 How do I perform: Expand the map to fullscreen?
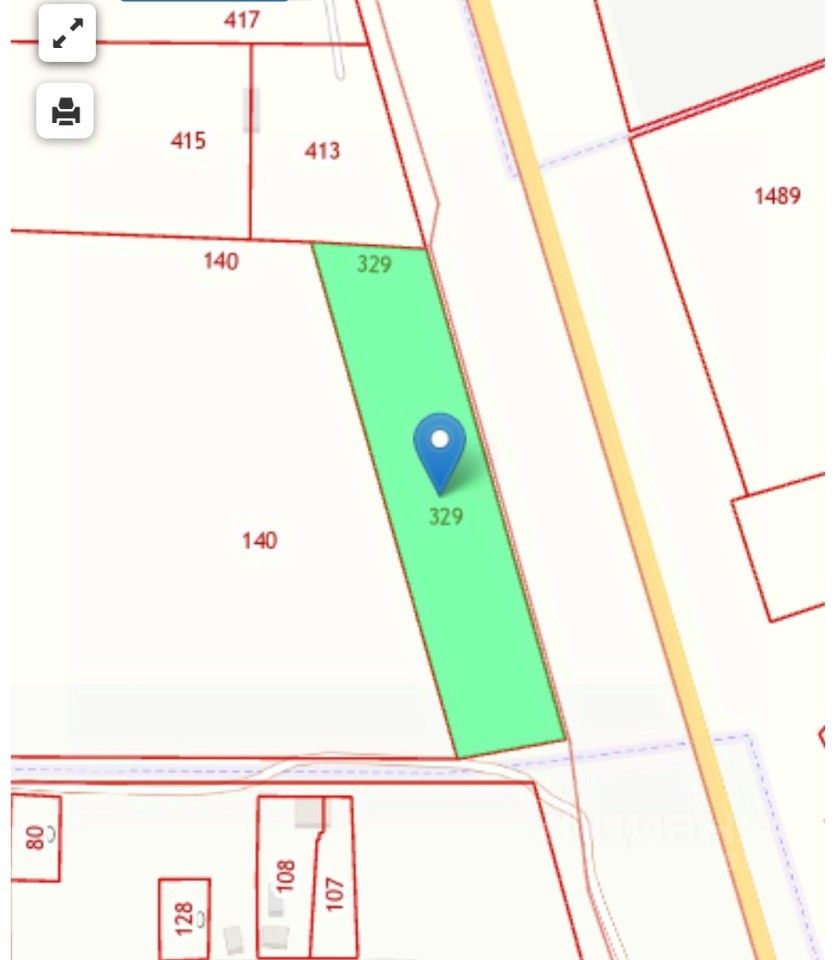(x=67, y=34)
